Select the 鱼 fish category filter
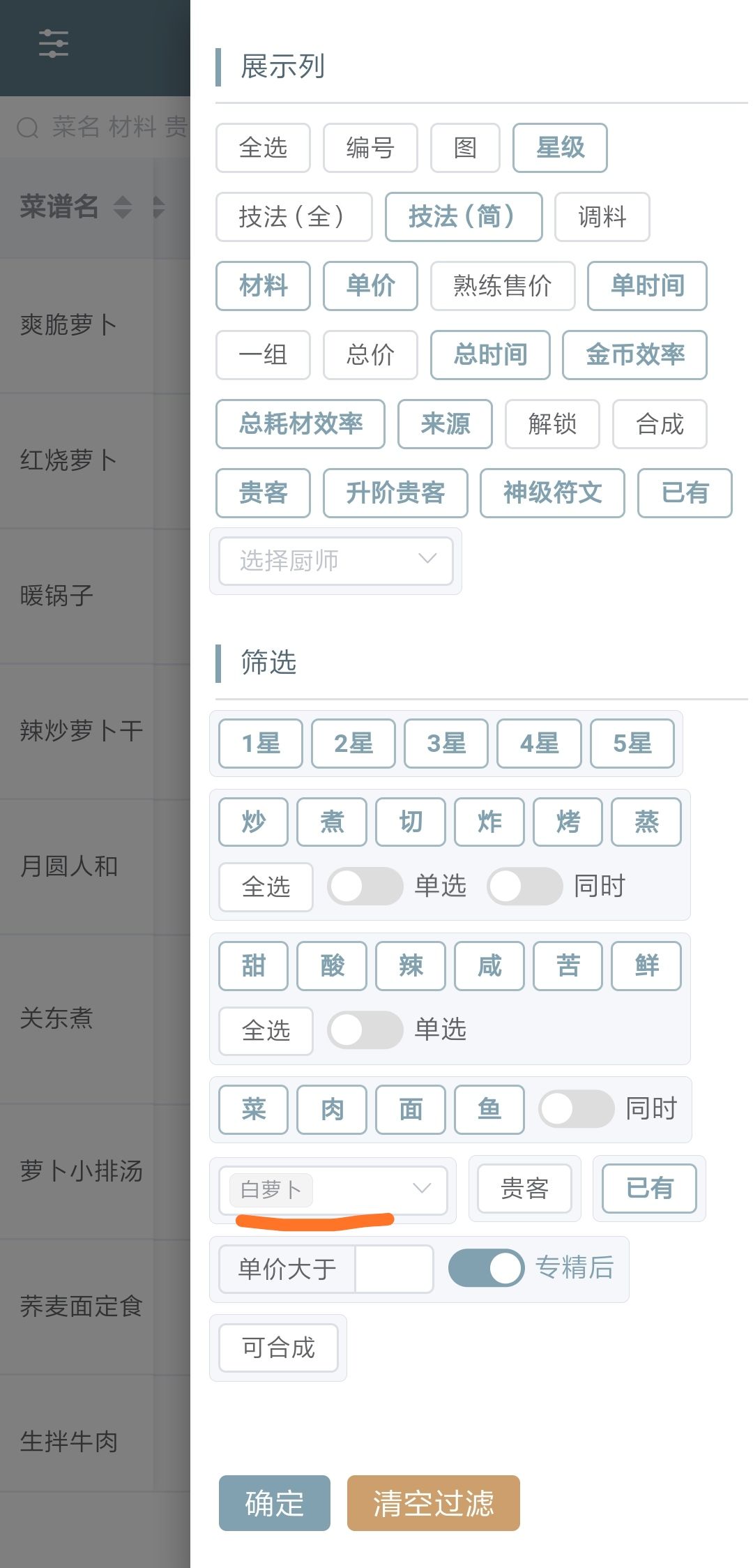 click(x=488, y=1110)
